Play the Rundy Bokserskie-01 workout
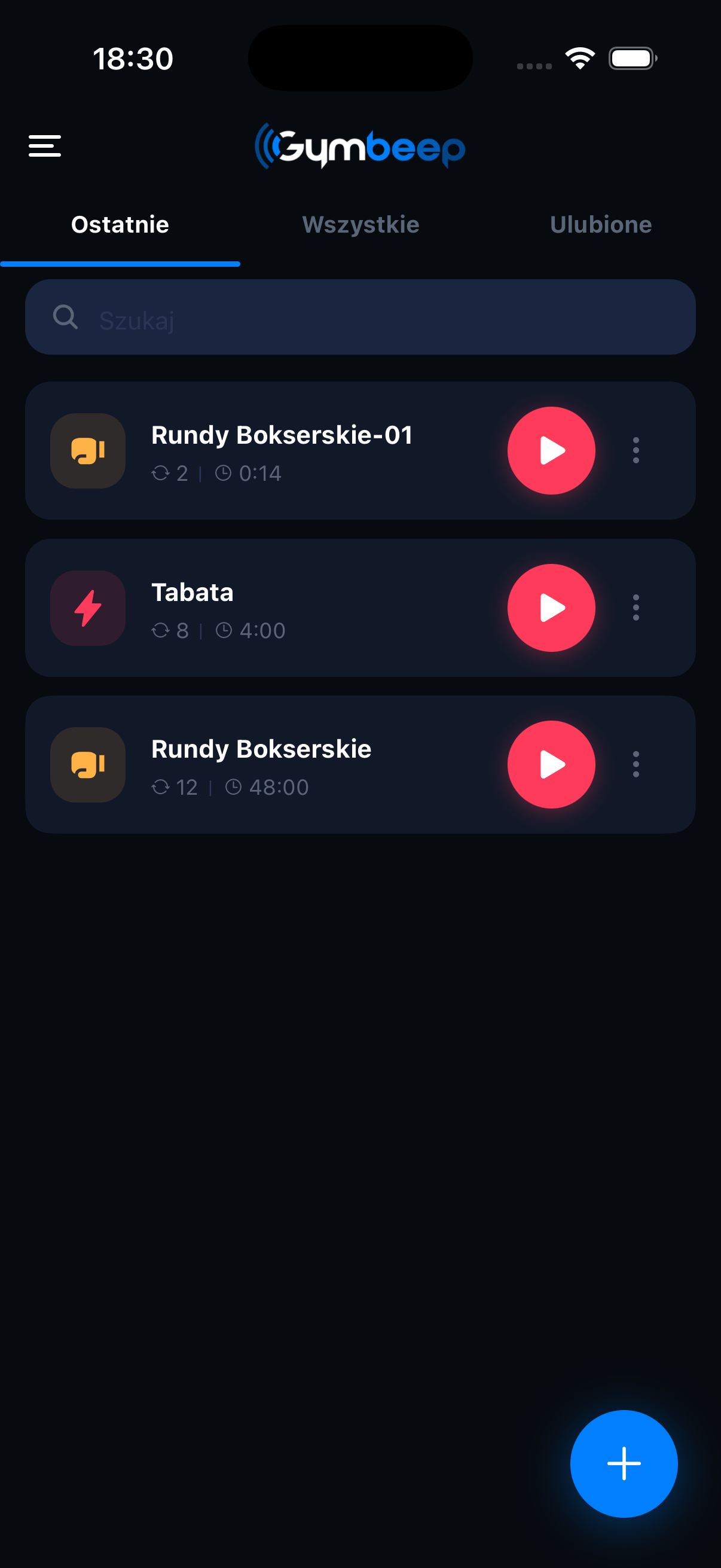The height and width of the screenshot is (1568, 721). [x=551, y=450]
